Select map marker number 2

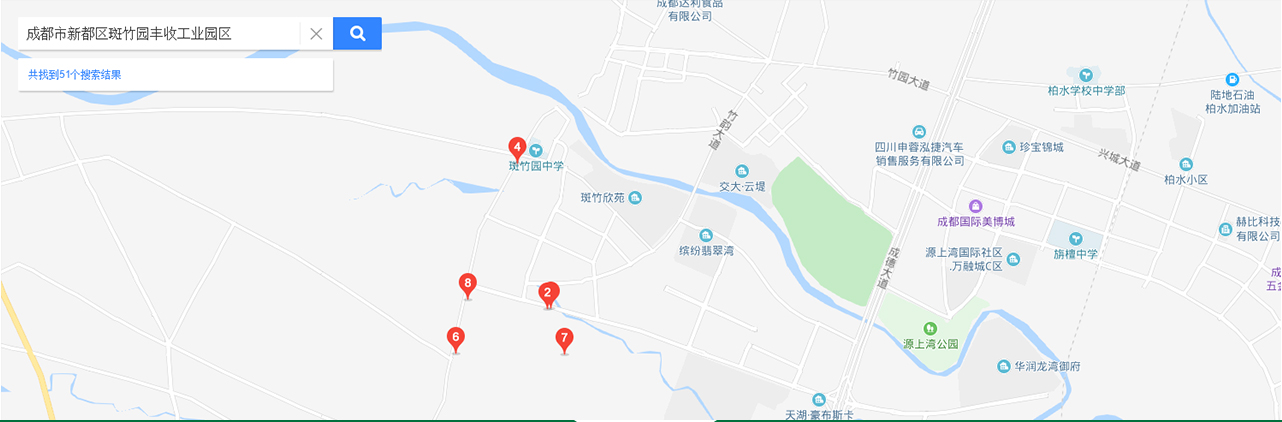547,294
